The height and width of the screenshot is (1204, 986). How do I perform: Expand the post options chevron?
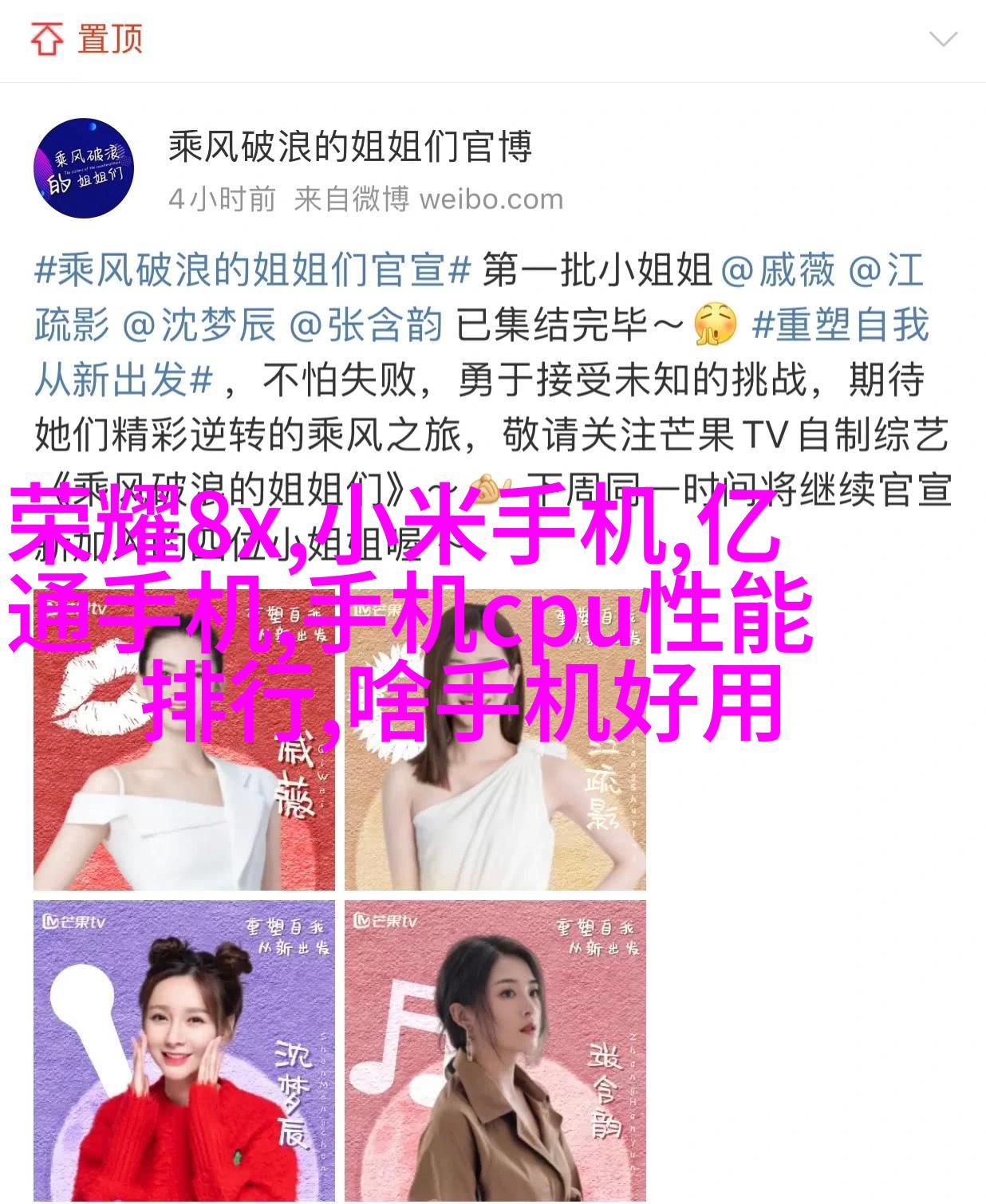click(x=943, y=38)
